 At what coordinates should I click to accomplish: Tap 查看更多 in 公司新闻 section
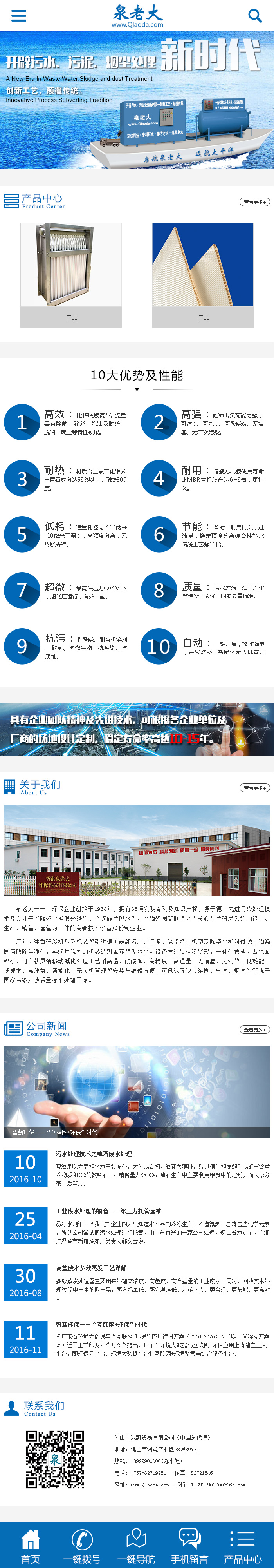(x=254, y=1029)
